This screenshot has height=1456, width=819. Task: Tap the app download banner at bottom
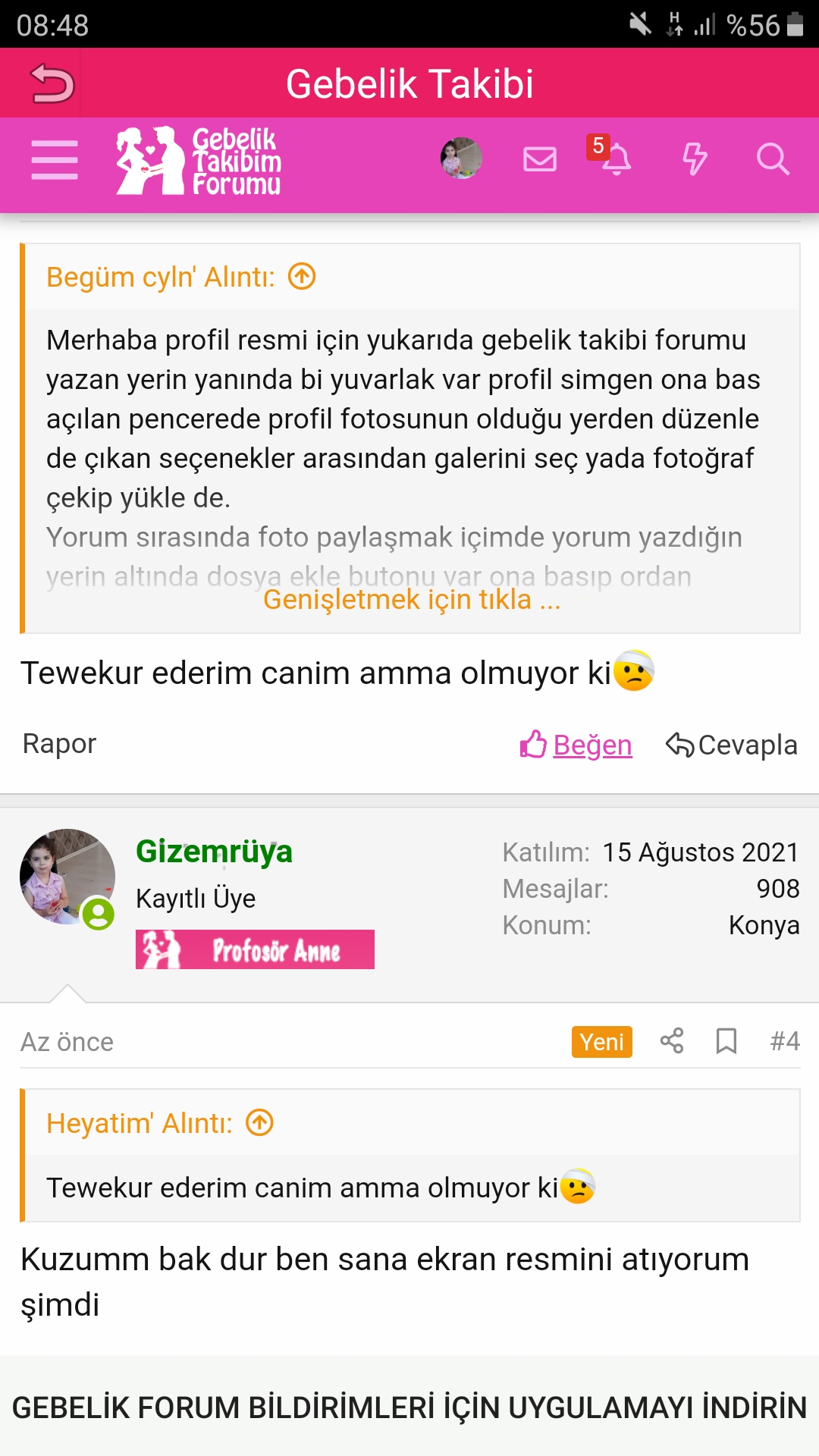409,1407
